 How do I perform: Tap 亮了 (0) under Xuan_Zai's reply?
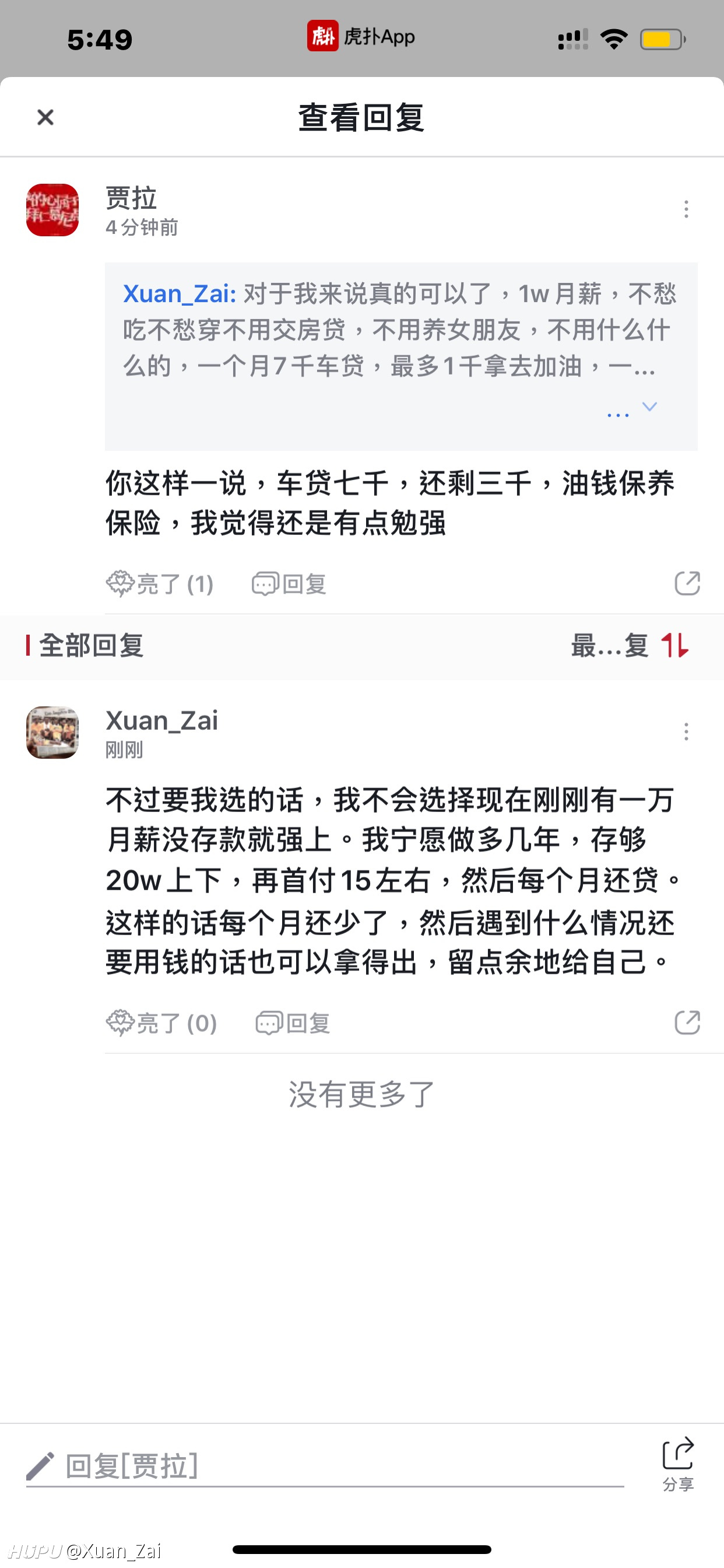tap(162, 1023)
